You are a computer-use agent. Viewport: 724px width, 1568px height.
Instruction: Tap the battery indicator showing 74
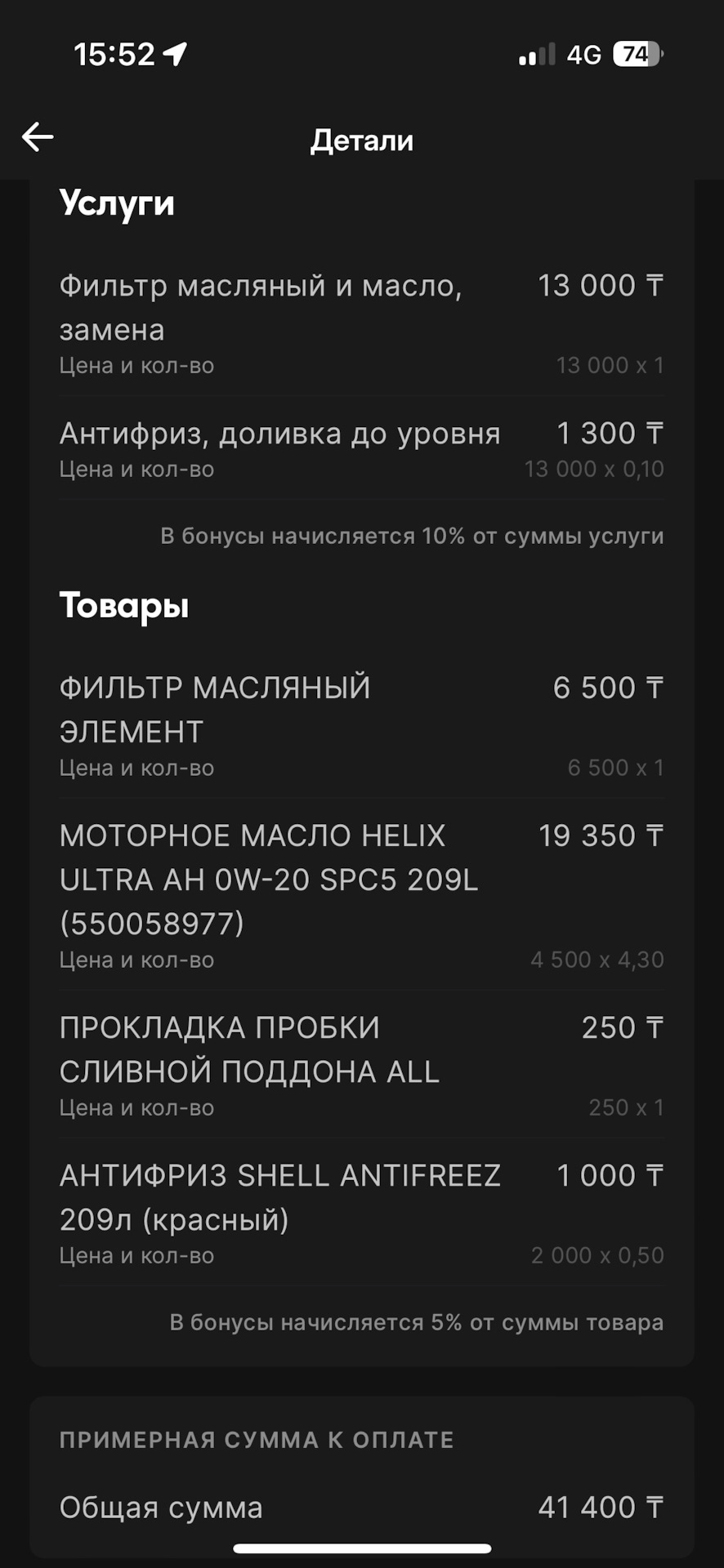(x=637, y=53)
